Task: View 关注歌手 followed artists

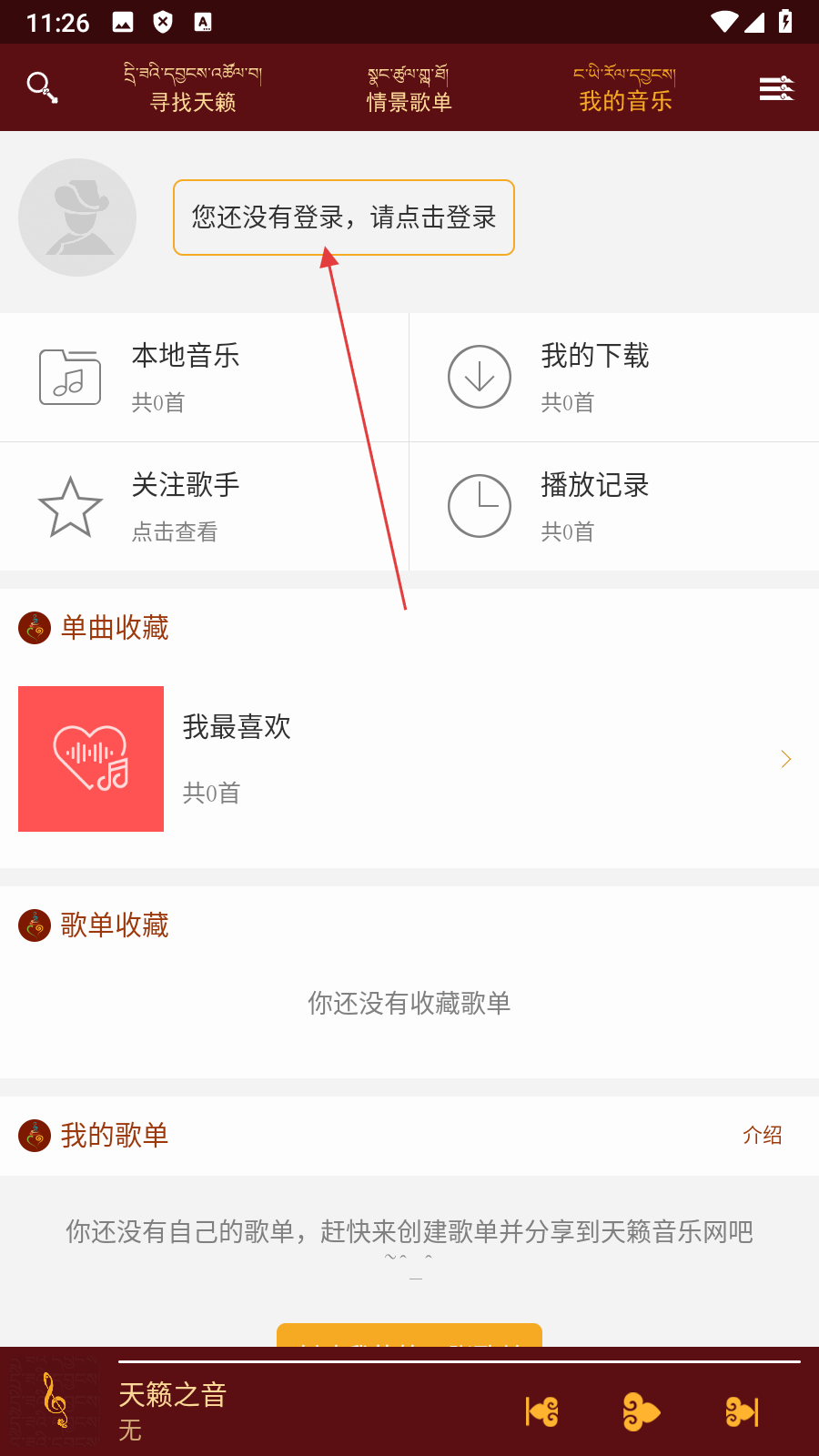Action: tap(204, 506)
